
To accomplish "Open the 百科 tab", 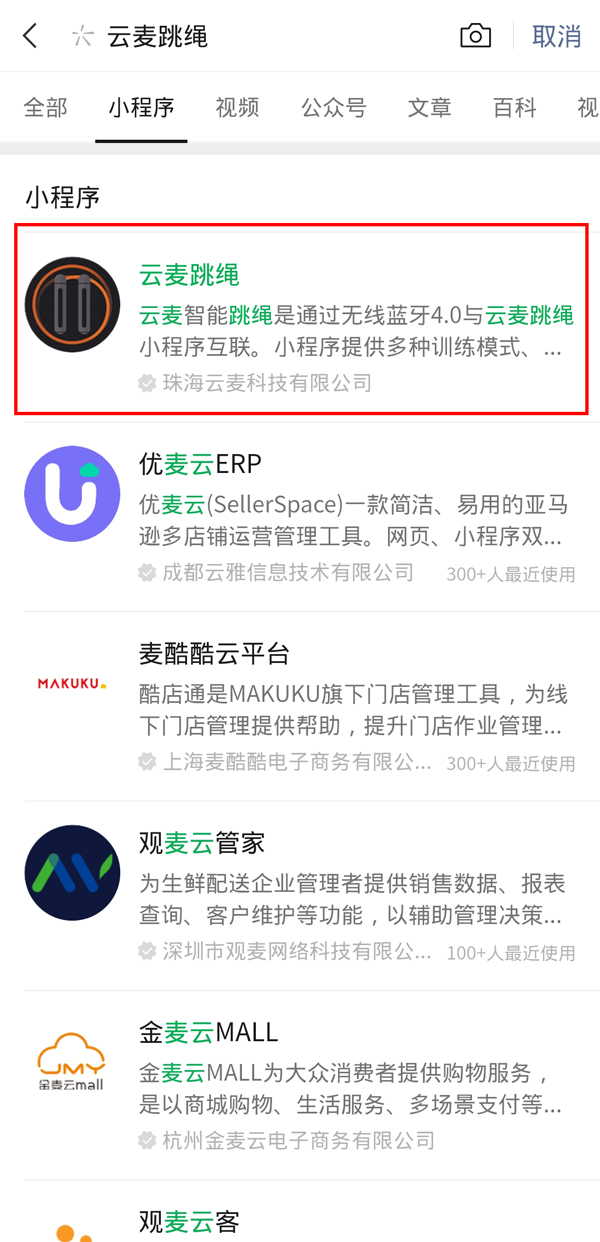I will pos(515,108).
